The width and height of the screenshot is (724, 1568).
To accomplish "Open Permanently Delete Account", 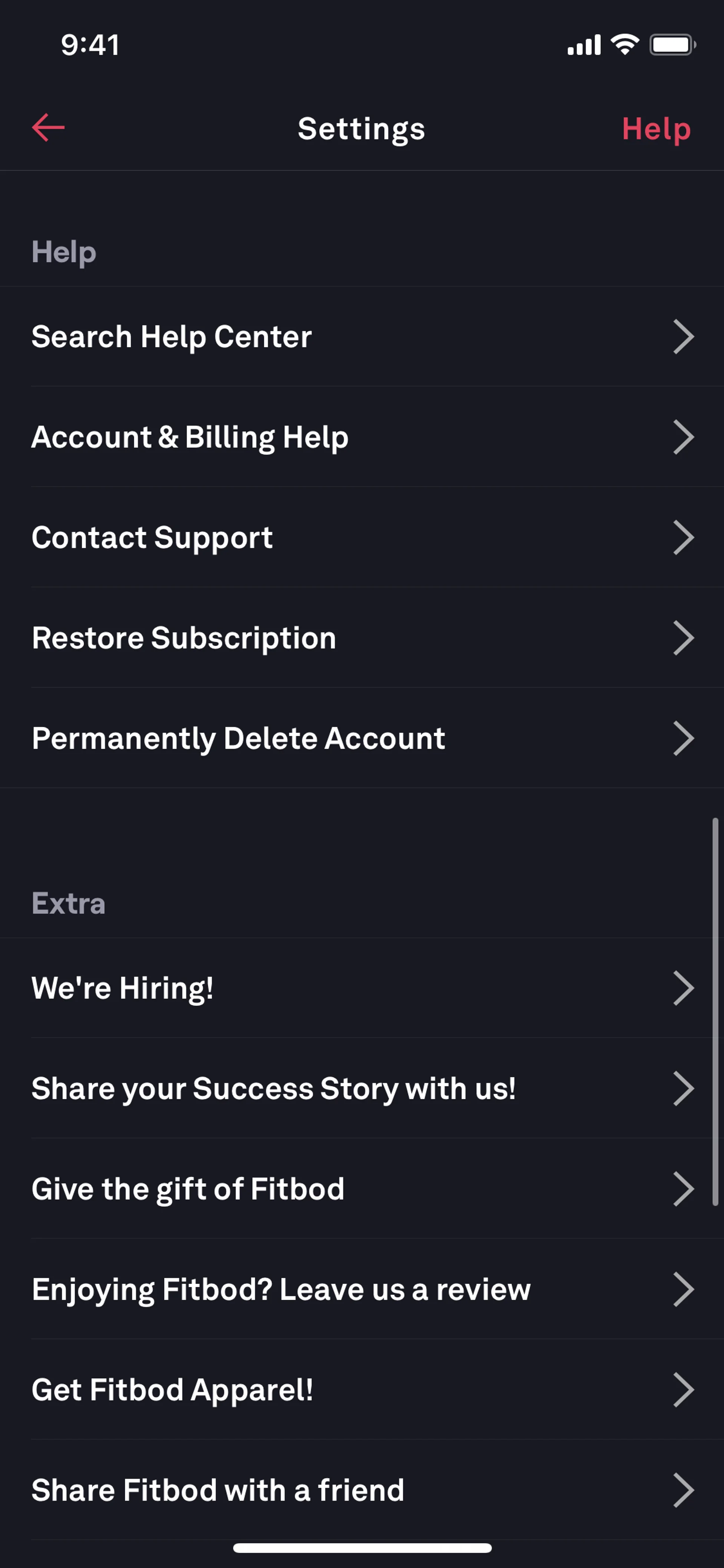I will (362, 738).
